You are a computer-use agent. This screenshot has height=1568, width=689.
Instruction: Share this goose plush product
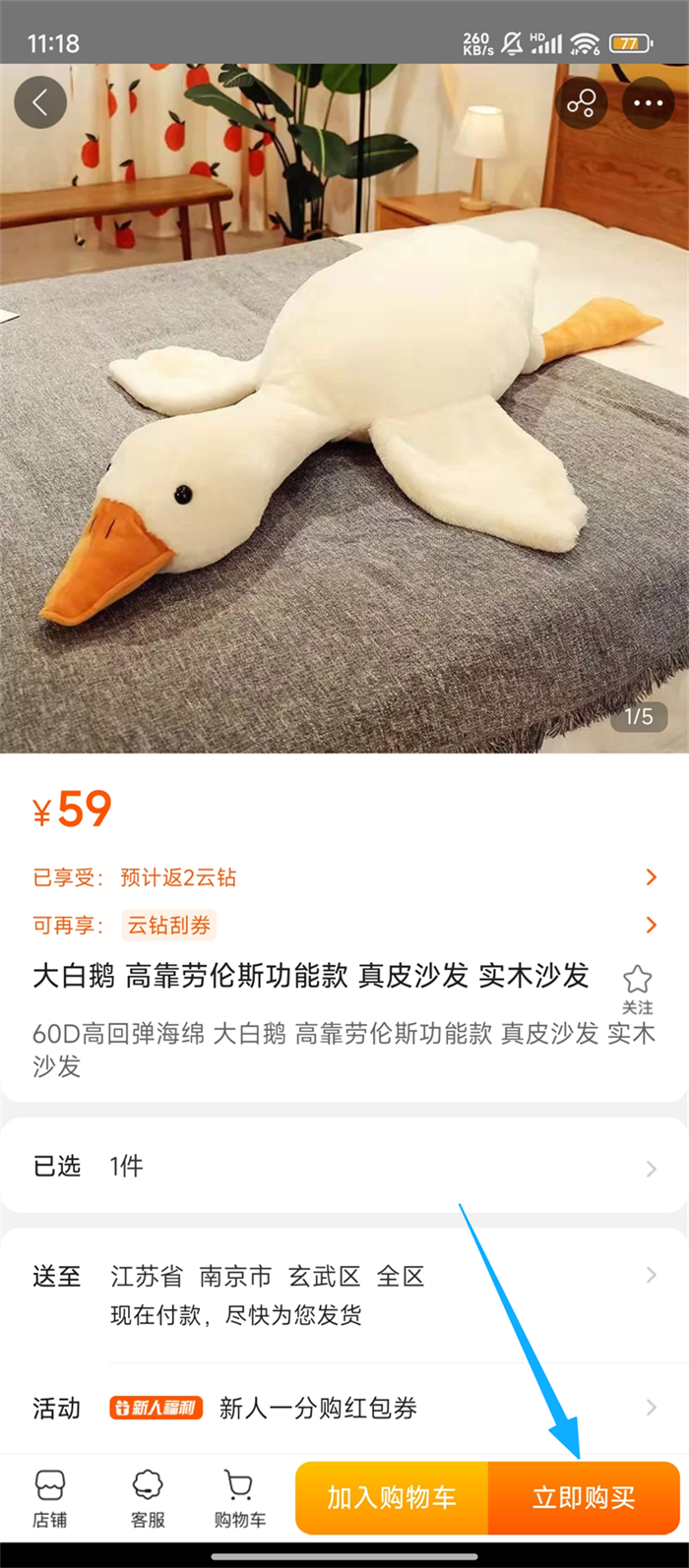581,103
